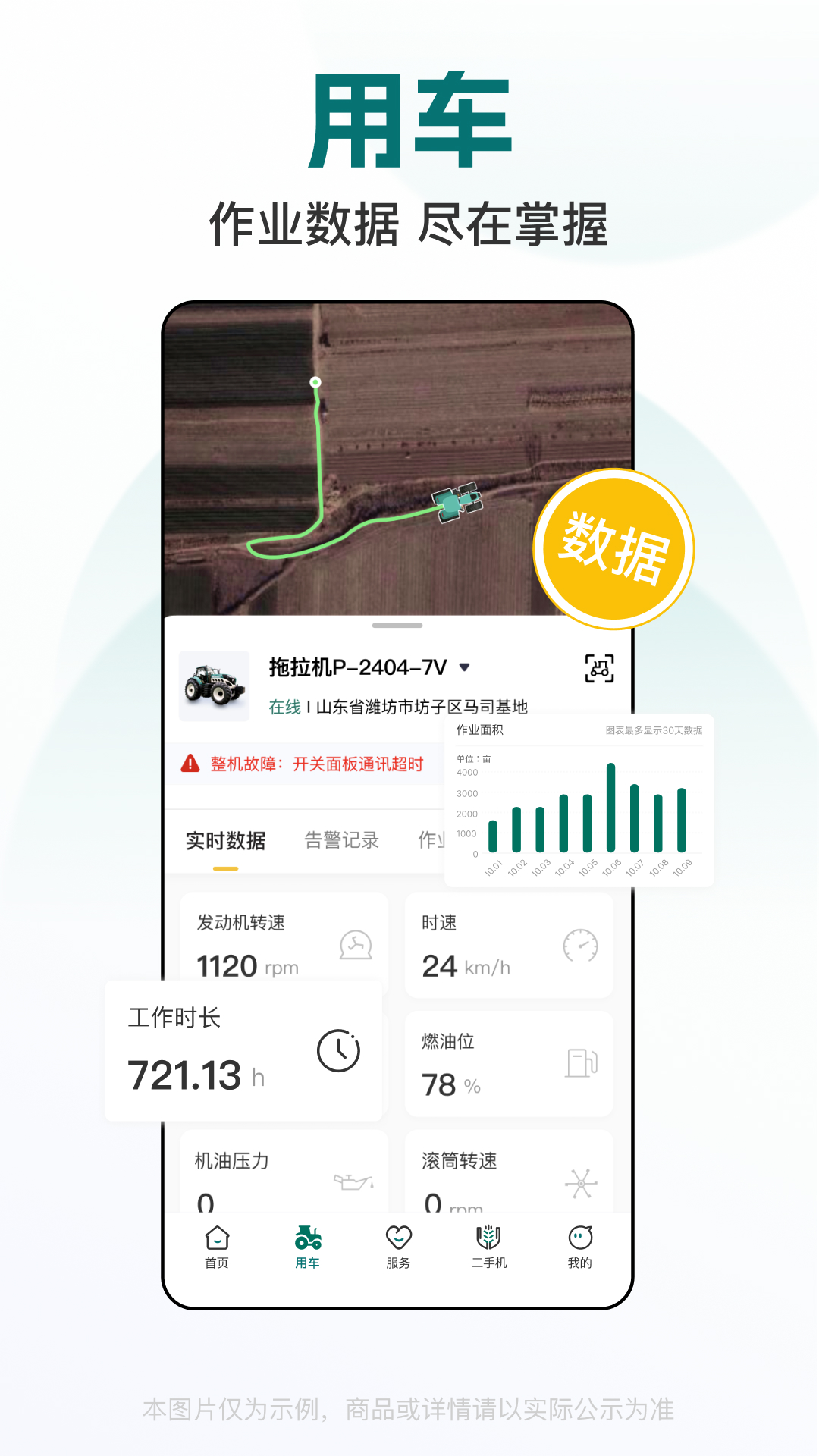Screen dimensions: 819x1456
Task: Switch to the 告警记录 tab
Action: tap(342, 840)
